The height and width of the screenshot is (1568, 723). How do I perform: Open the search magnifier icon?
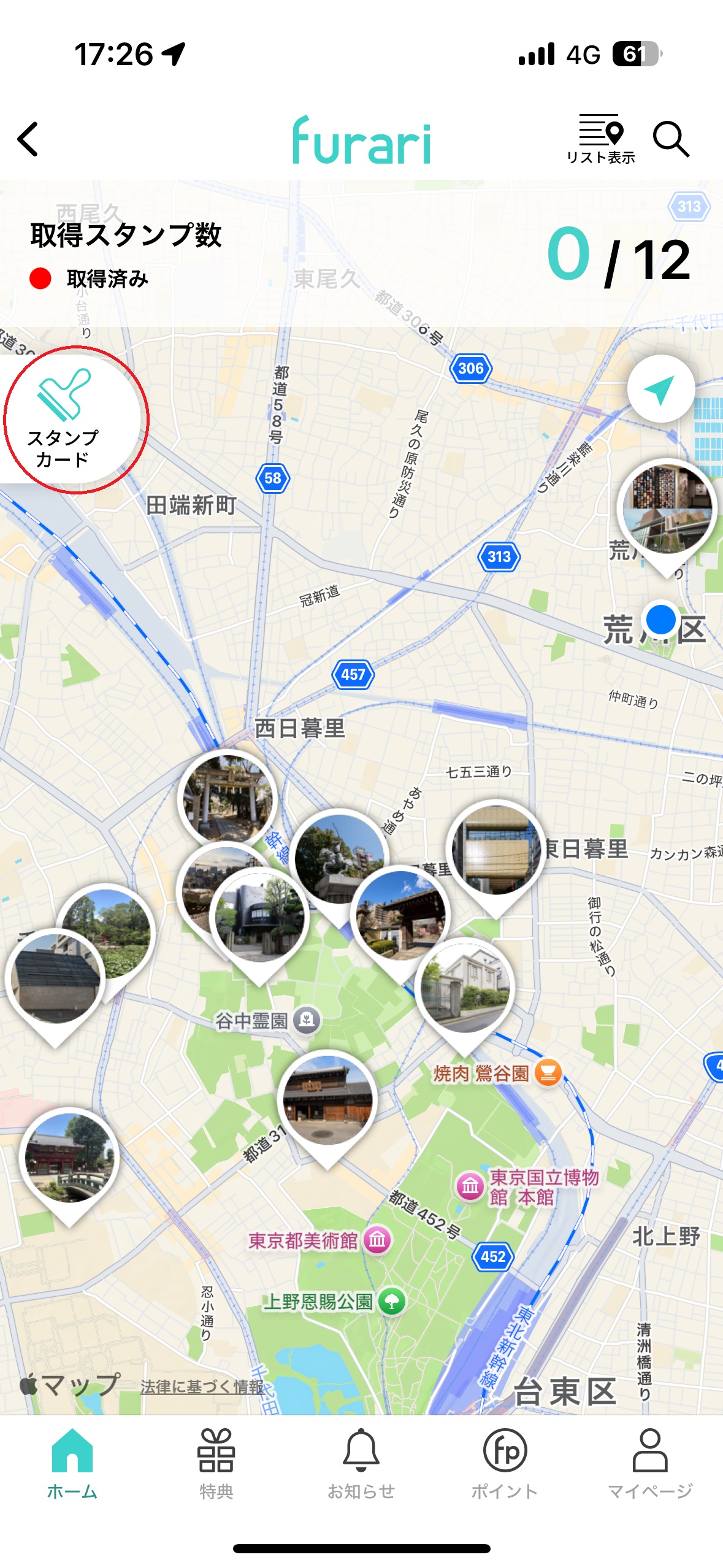(x=671, y=139)
